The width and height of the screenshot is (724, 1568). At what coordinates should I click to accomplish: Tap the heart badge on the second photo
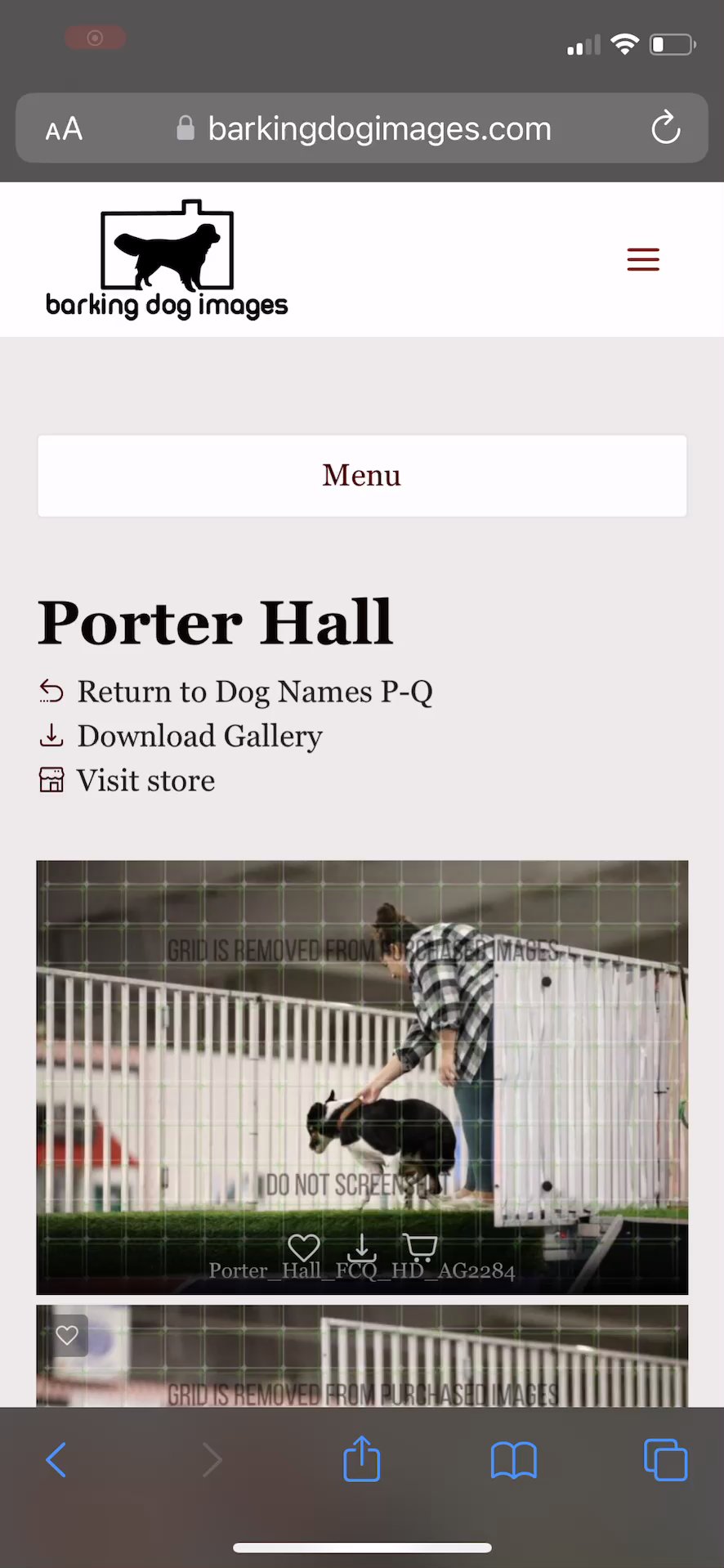click(68, 1336)
